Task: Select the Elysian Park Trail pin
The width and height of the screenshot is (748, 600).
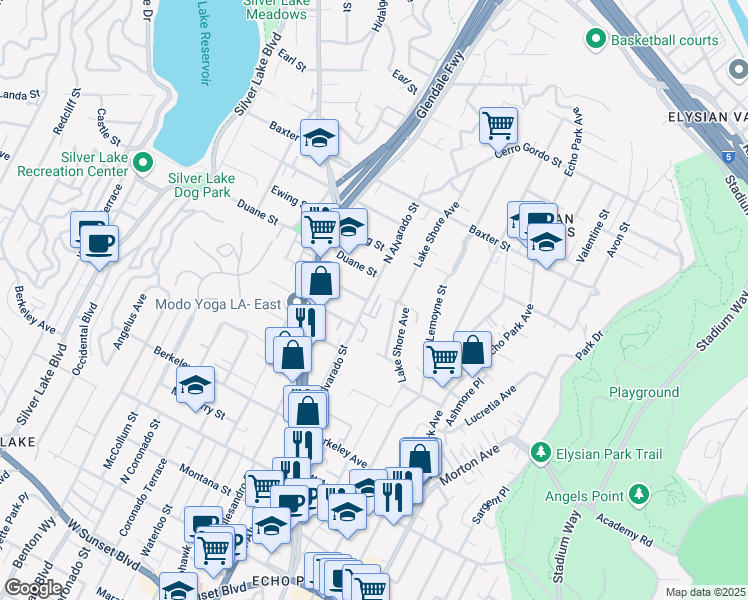Action: [541, 454]
